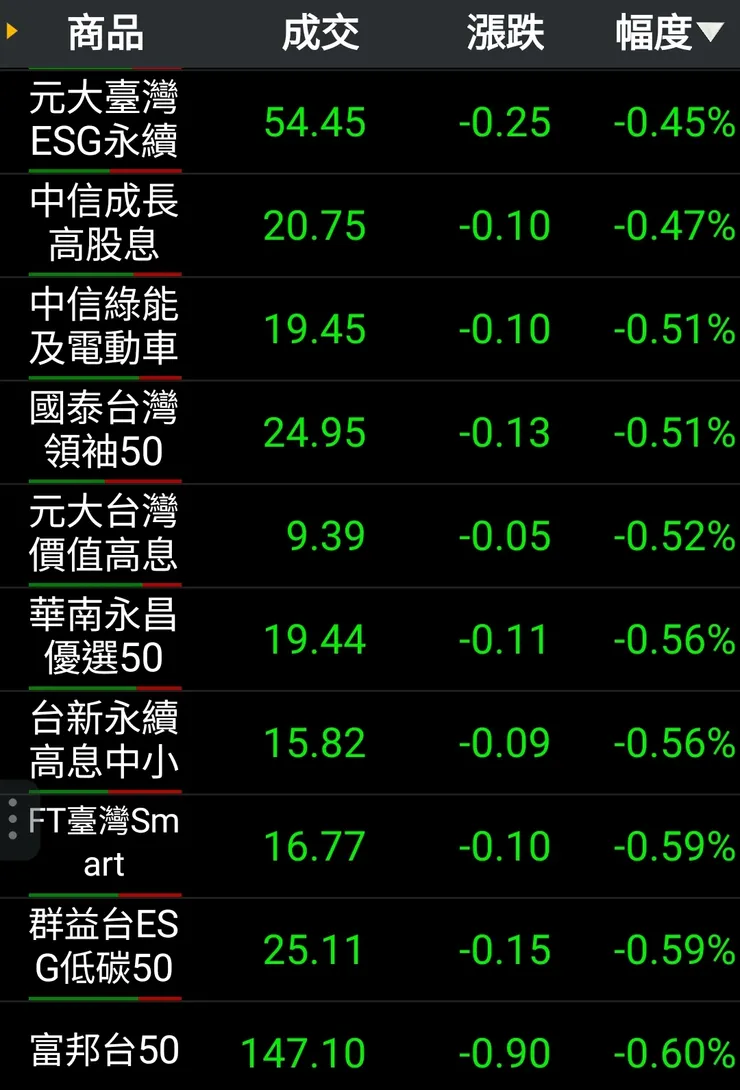Sort by 成交 column header
This screenshot has height=1090, width=740.
point(320,34)
